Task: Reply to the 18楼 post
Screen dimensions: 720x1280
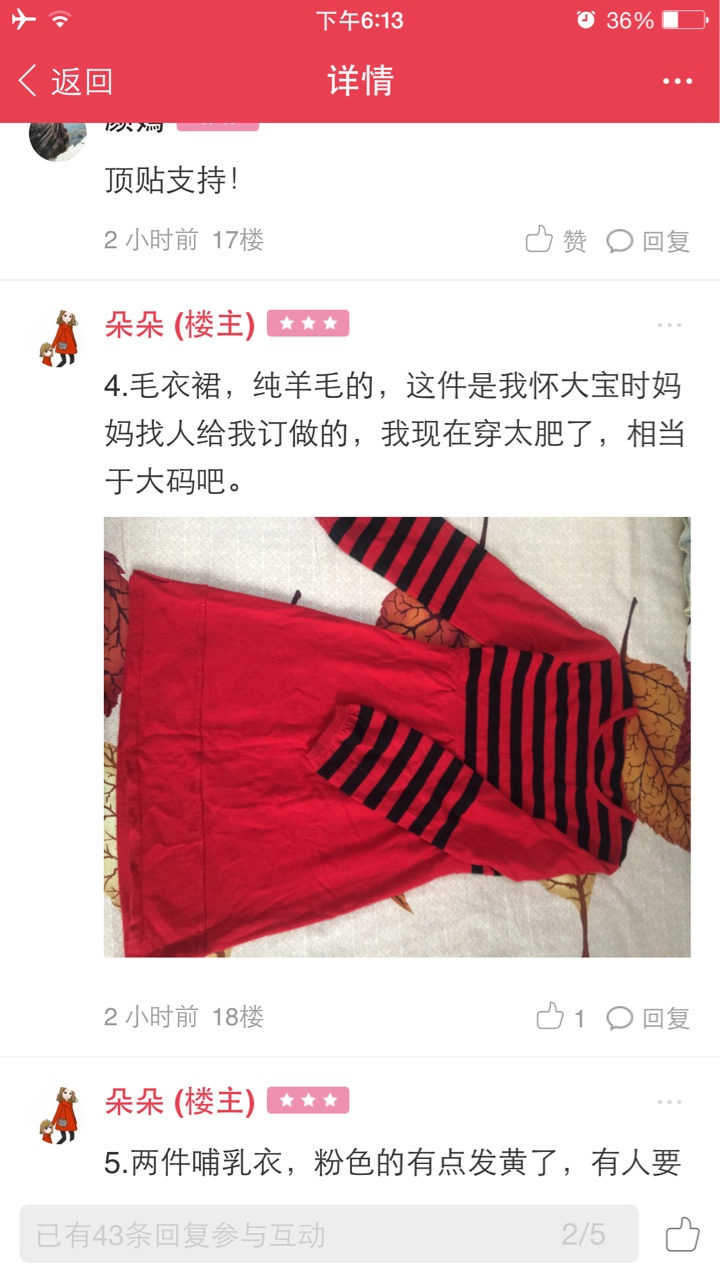Action: pyautogui.click(x=649, y=1018)
